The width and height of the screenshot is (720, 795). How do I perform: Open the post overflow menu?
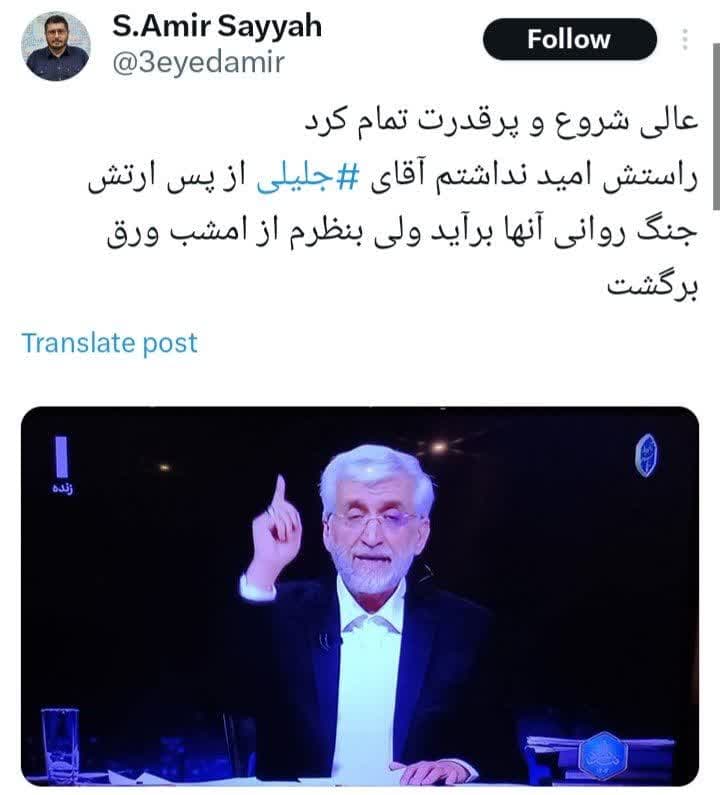pyautogui.click(x=685, y=40)
